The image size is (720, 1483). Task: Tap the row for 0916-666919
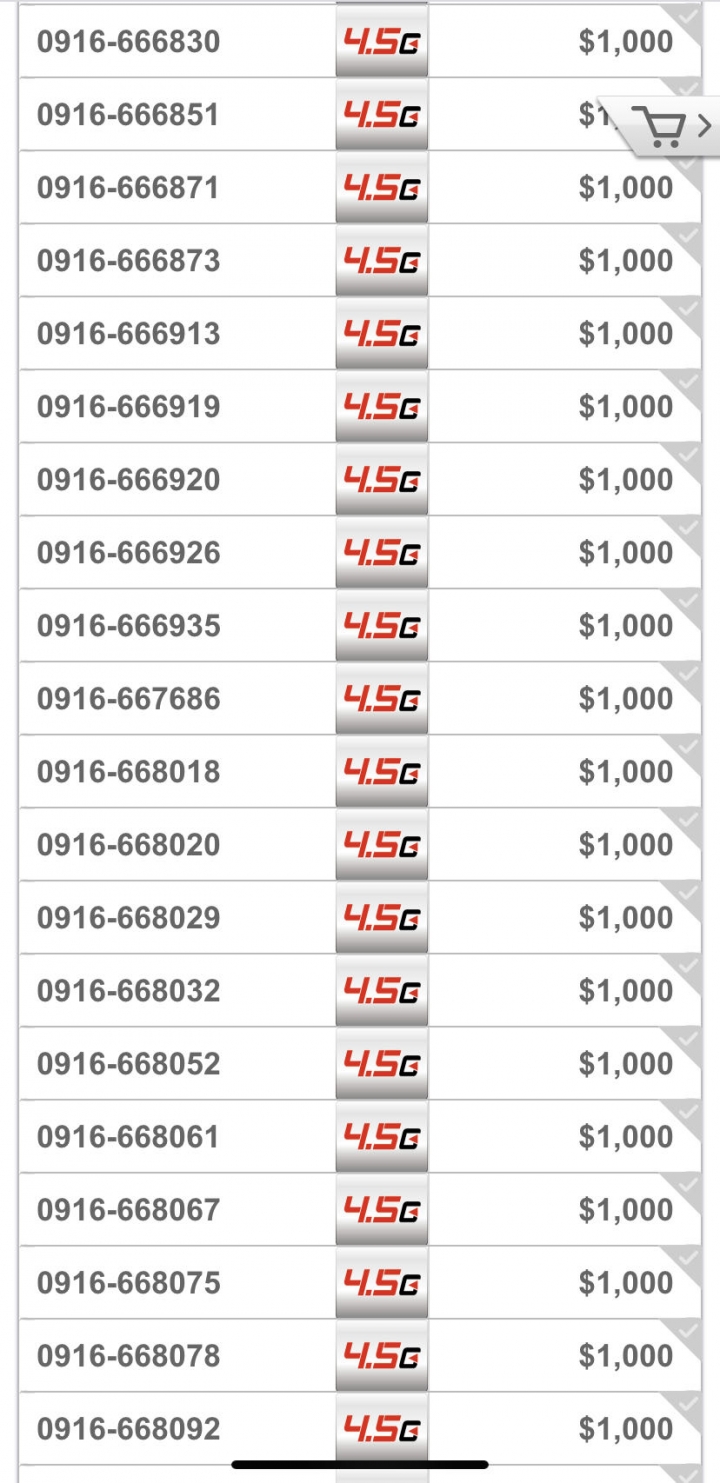click(x=360, y=407)
